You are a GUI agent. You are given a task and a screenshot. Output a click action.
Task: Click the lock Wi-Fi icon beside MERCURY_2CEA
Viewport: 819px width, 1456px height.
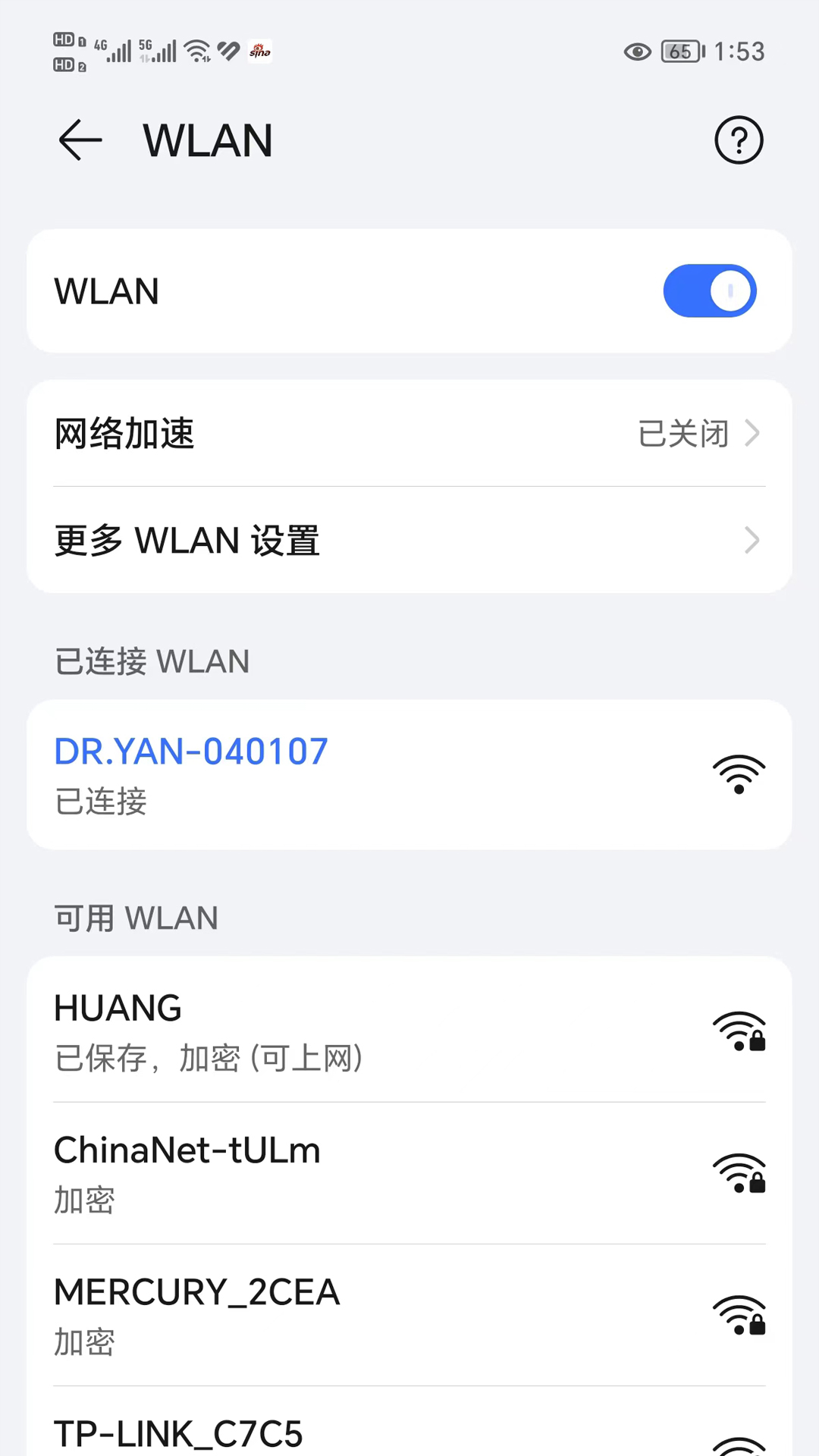(739, 1316)
